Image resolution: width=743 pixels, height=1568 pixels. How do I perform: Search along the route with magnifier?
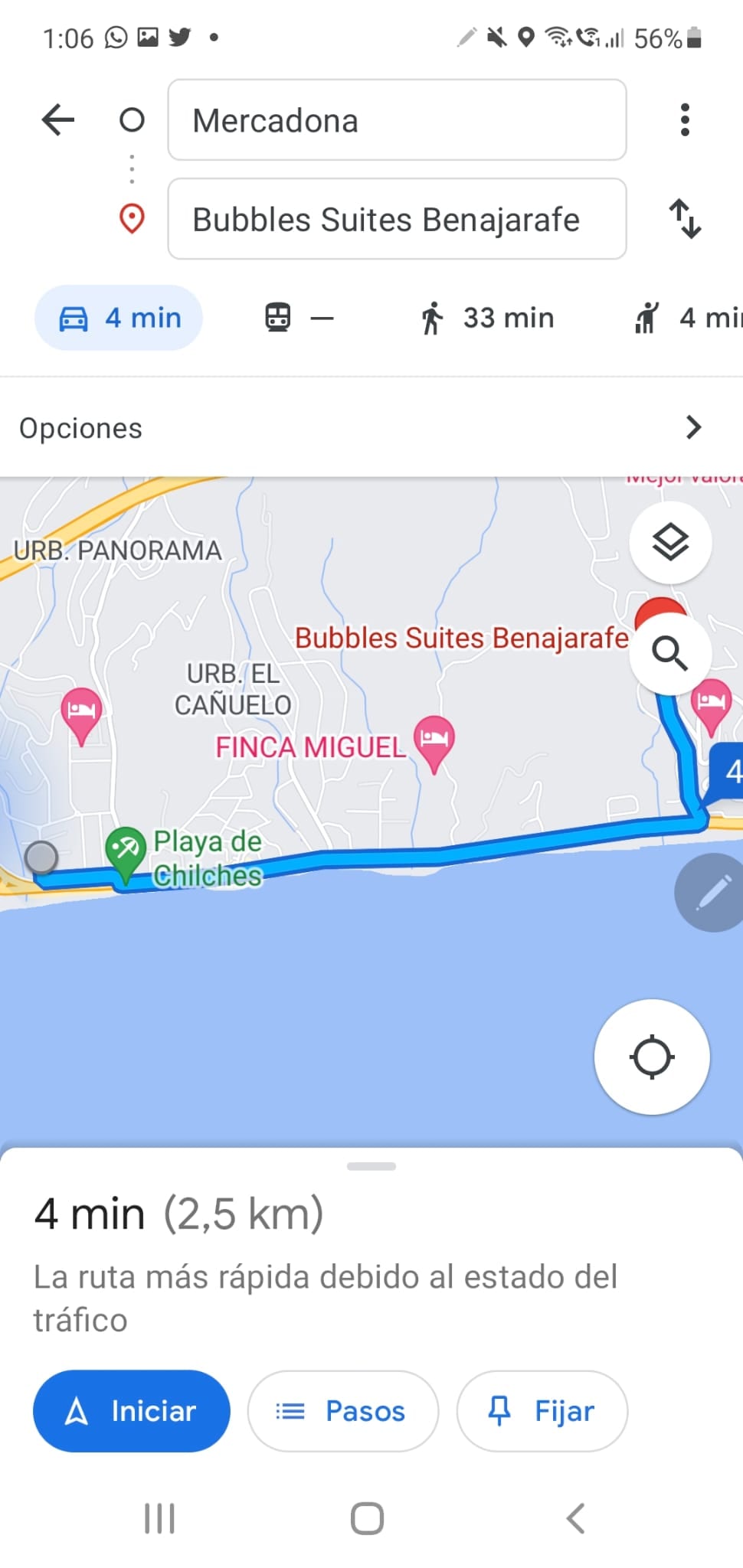(x=670, y=654)
